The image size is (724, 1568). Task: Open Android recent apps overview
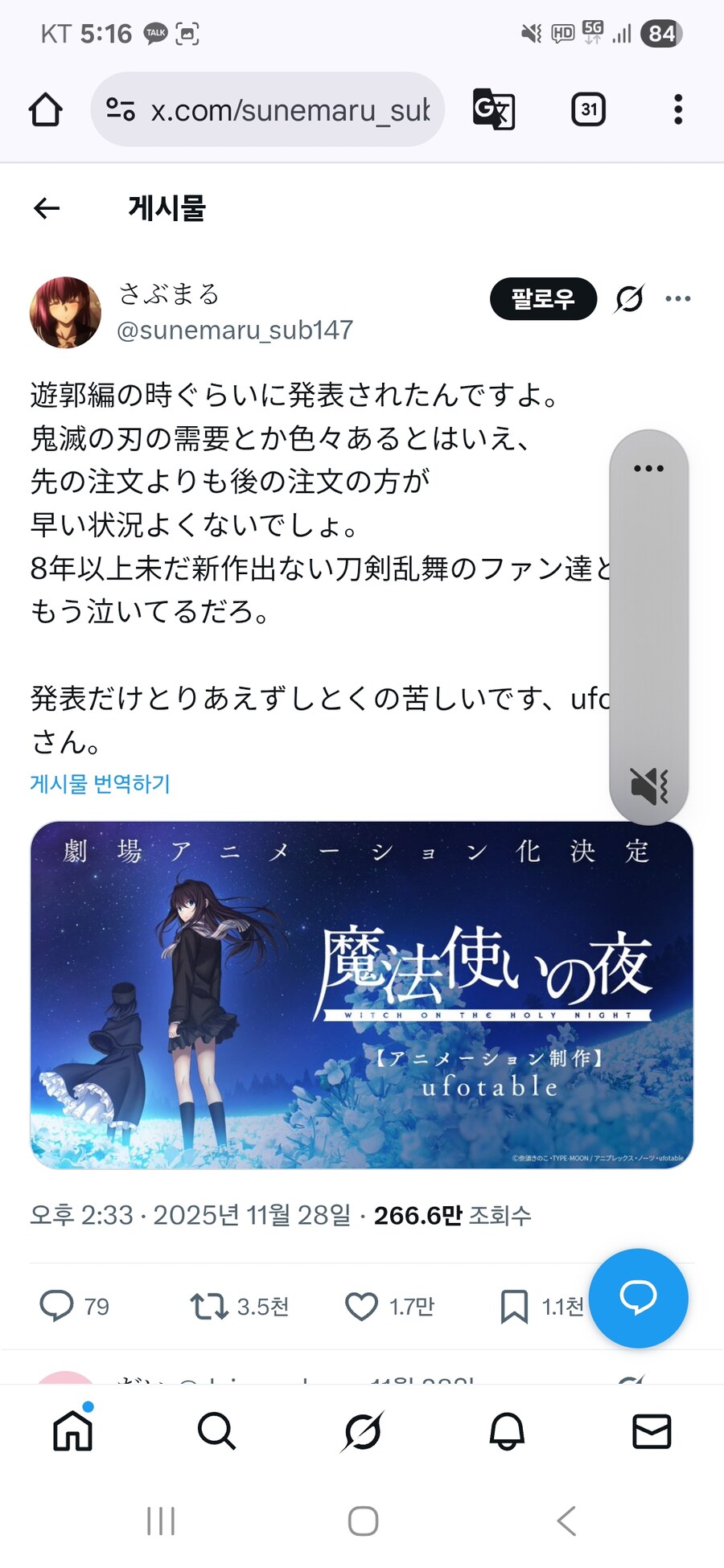(161, 1520)
